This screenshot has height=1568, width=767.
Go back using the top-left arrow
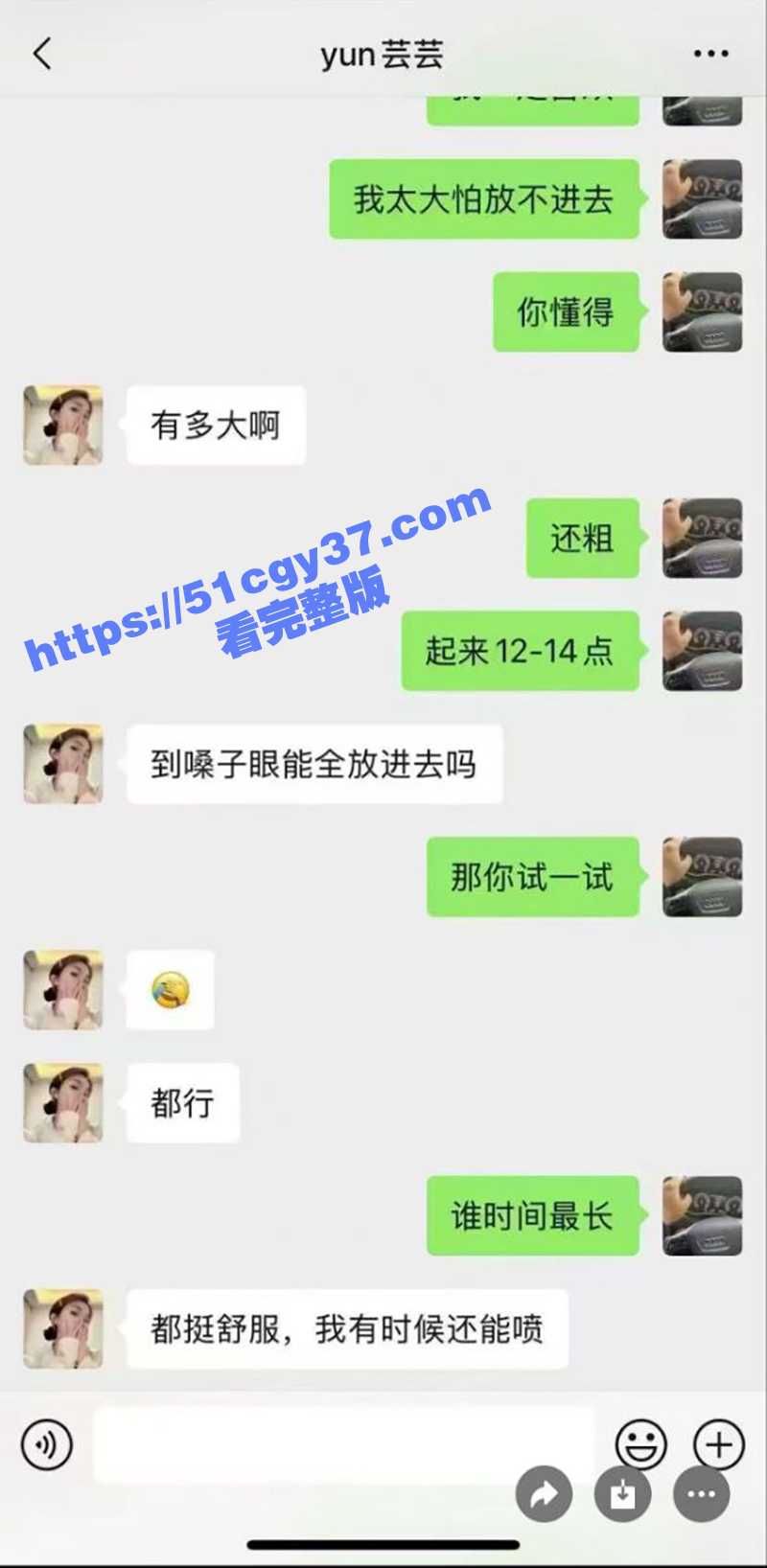coord(40,54)
